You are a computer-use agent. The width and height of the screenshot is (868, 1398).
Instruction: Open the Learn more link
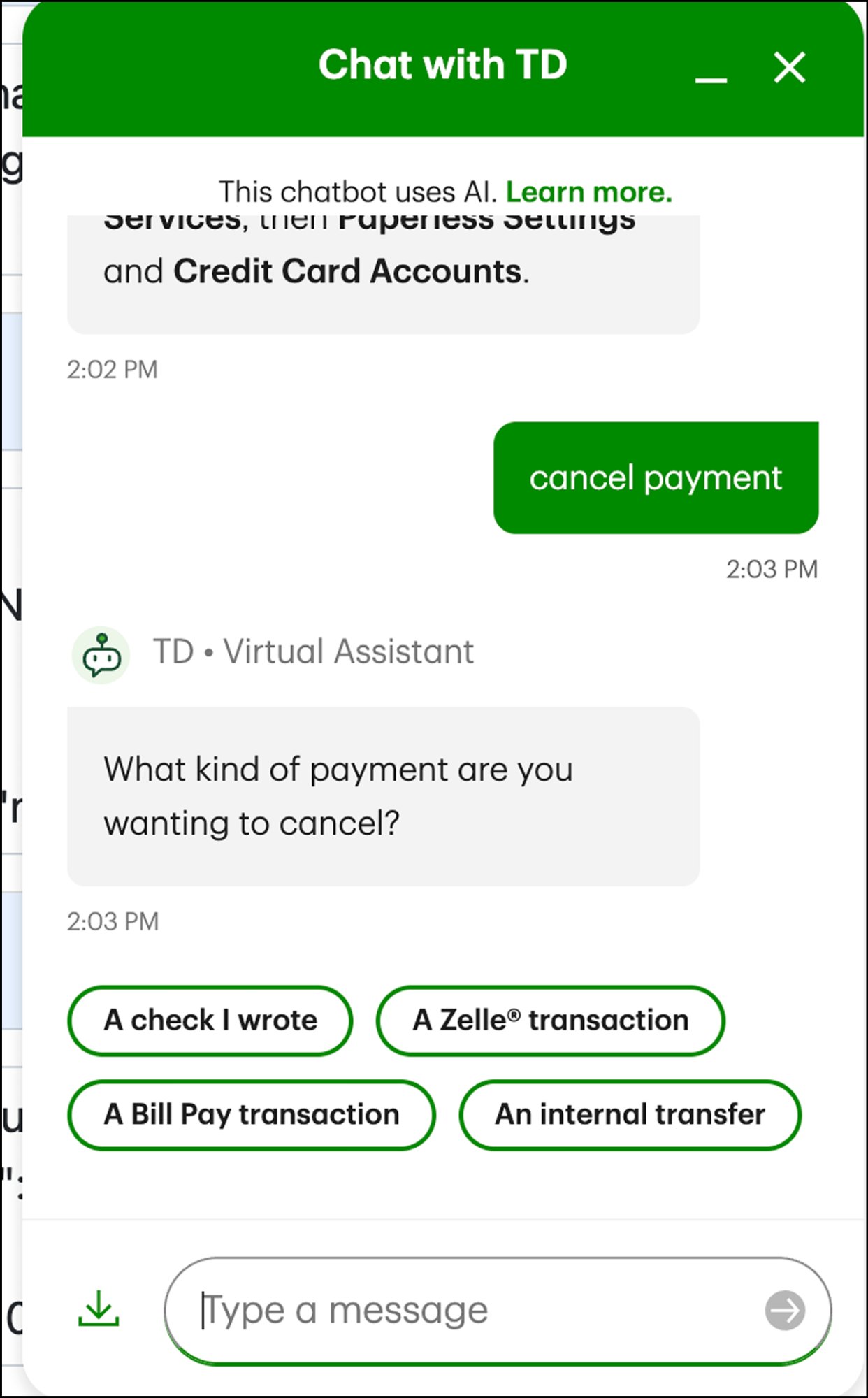click(x=588, y=192)
